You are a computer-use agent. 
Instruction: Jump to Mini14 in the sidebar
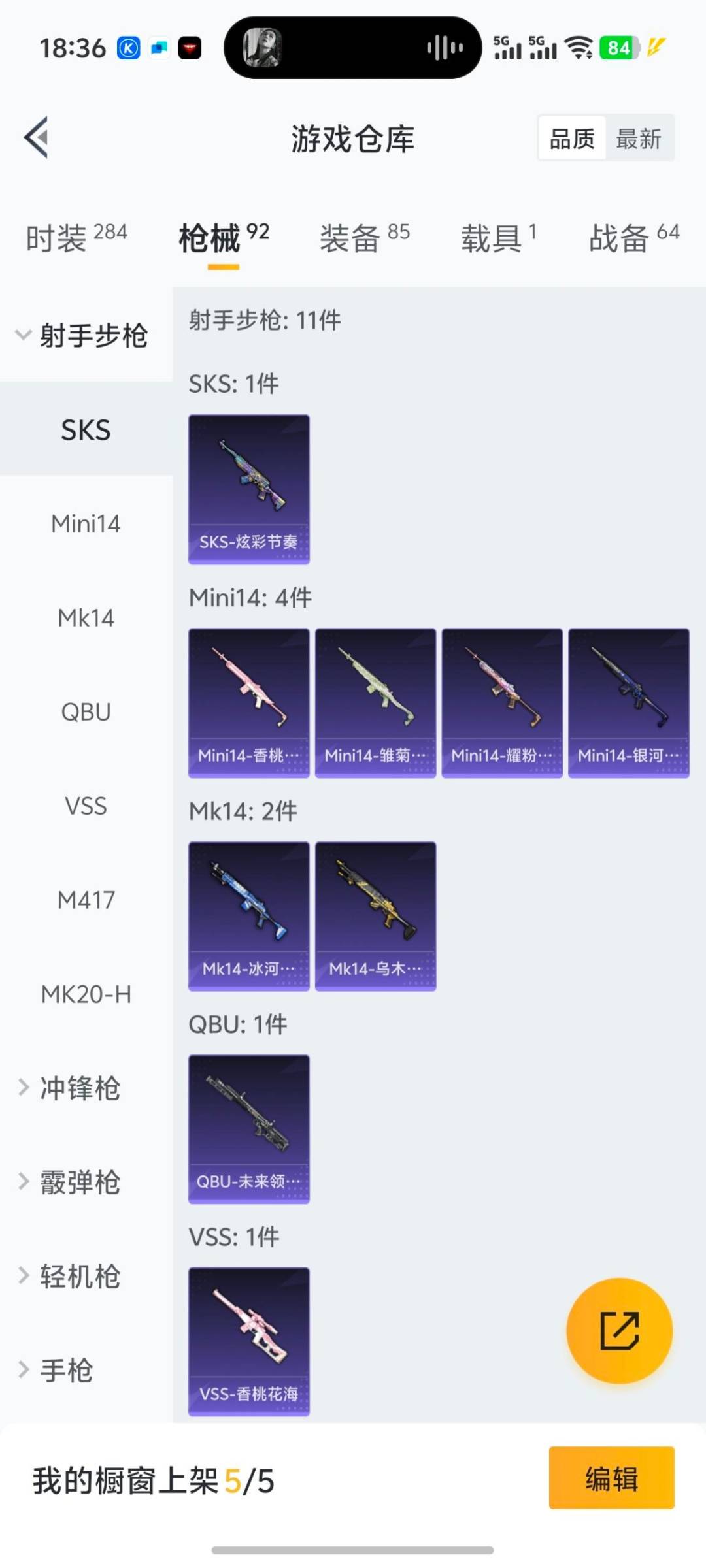tap(86, 524)
